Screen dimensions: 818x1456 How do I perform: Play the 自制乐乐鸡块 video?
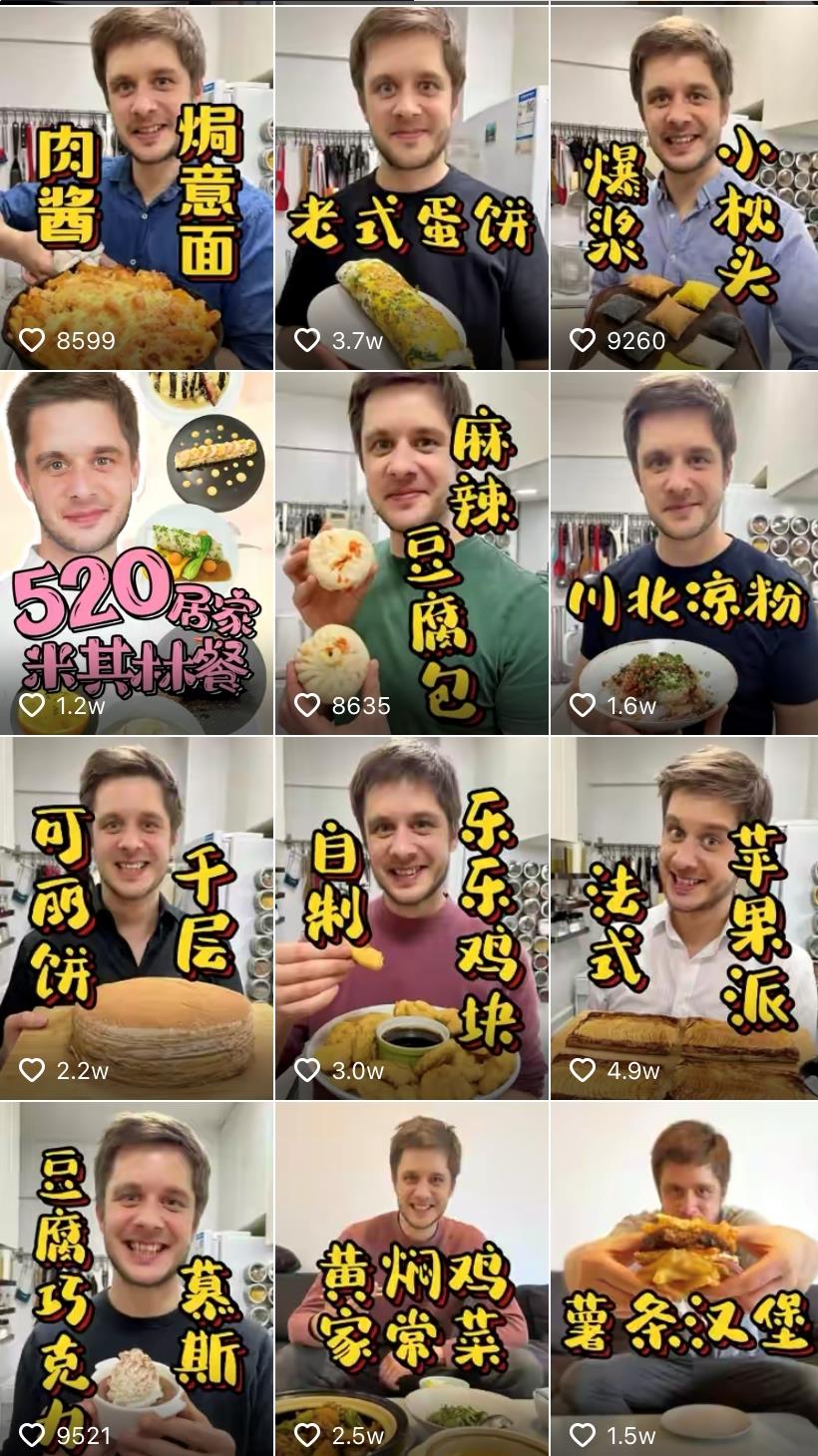pyautogui.click(x=411, y=917)
